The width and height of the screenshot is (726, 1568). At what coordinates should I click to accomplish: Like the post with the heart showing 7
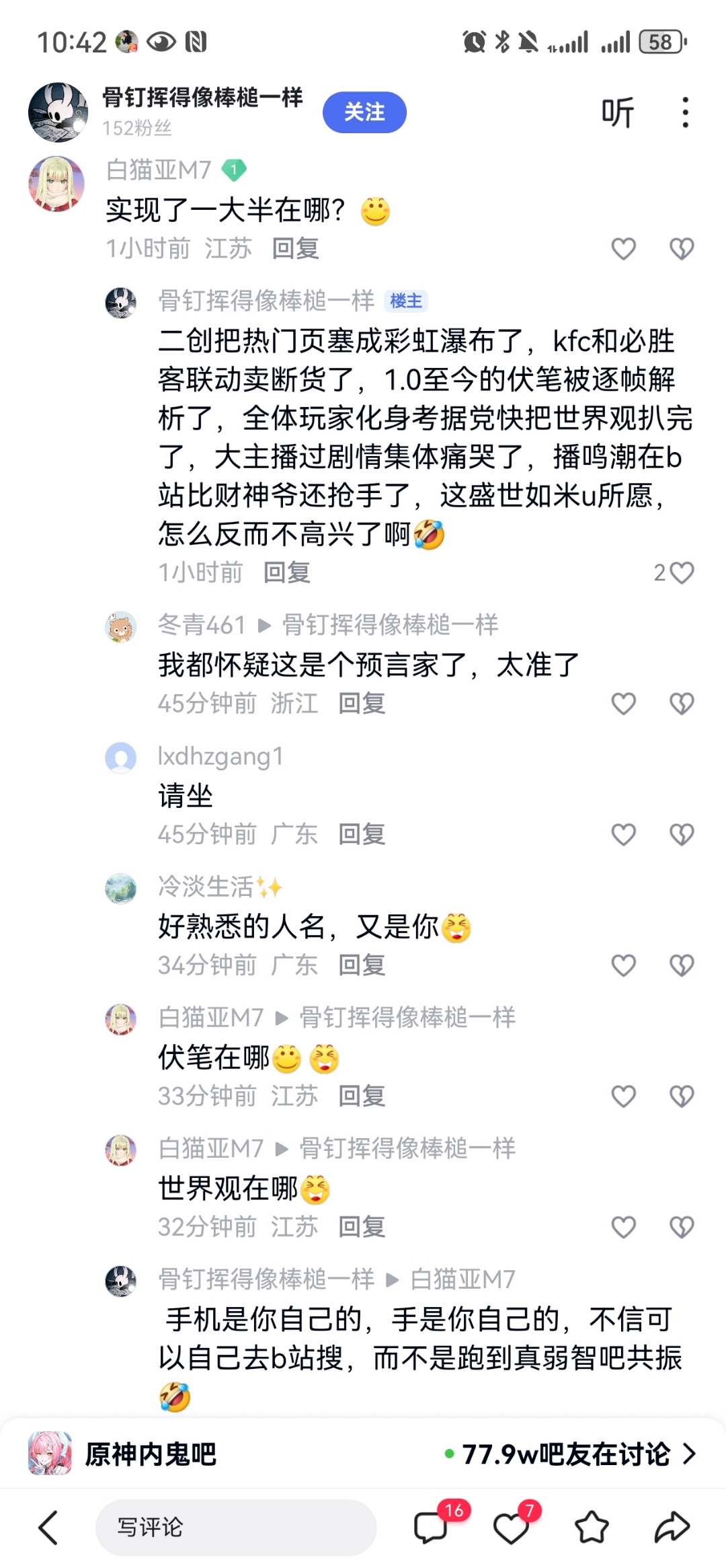coord(512,1528)
